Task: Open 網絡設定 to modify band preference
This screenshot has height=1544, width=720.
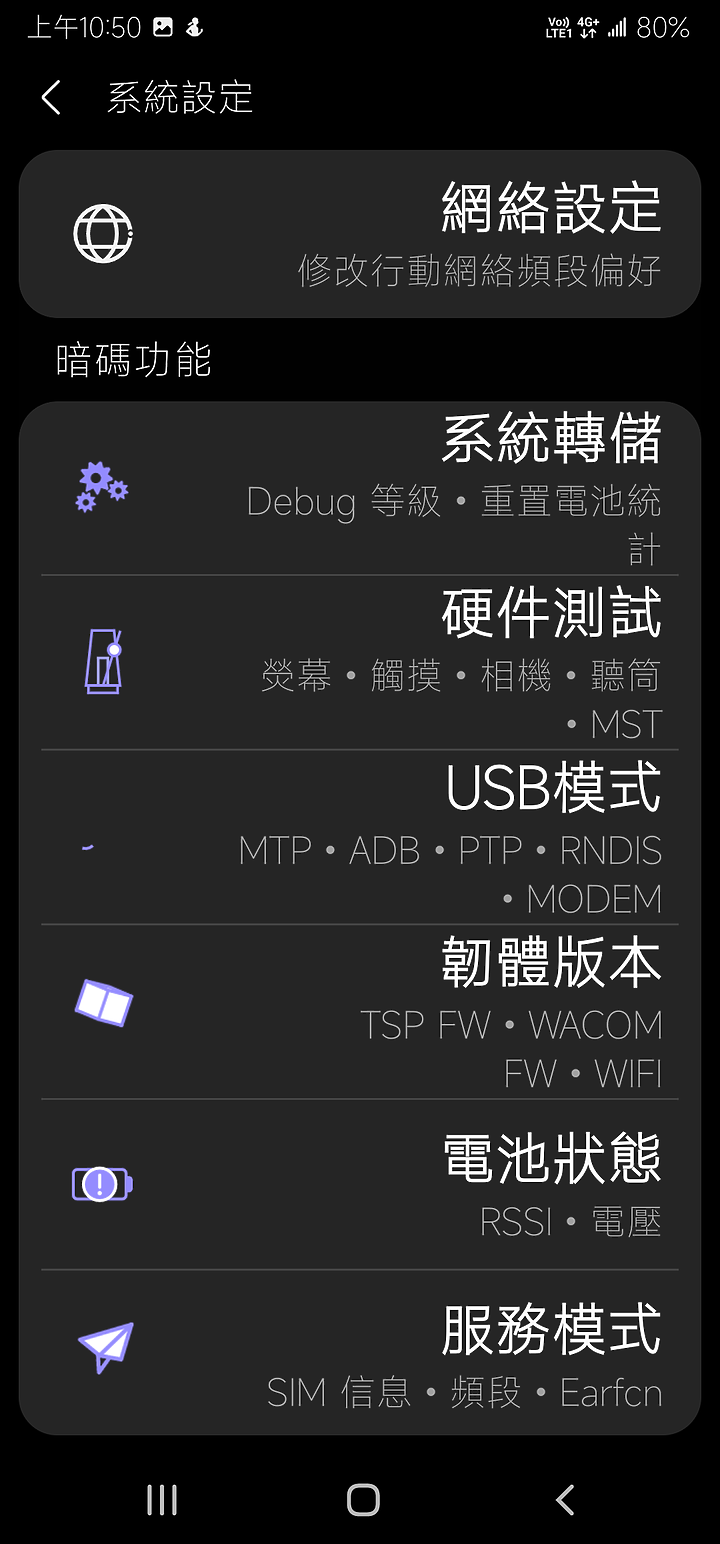Action: tap(360, 234)
